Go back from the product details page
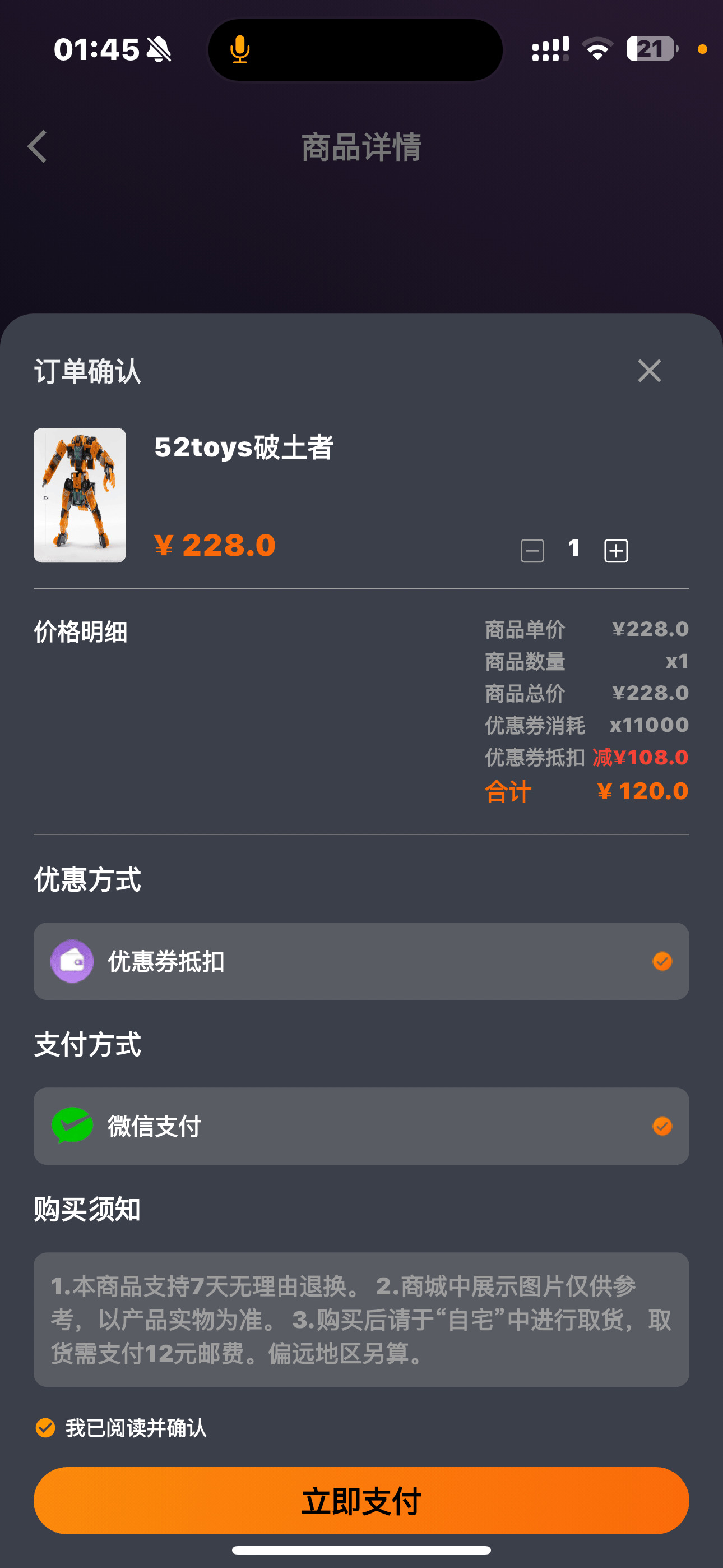 tap(37, 147)
